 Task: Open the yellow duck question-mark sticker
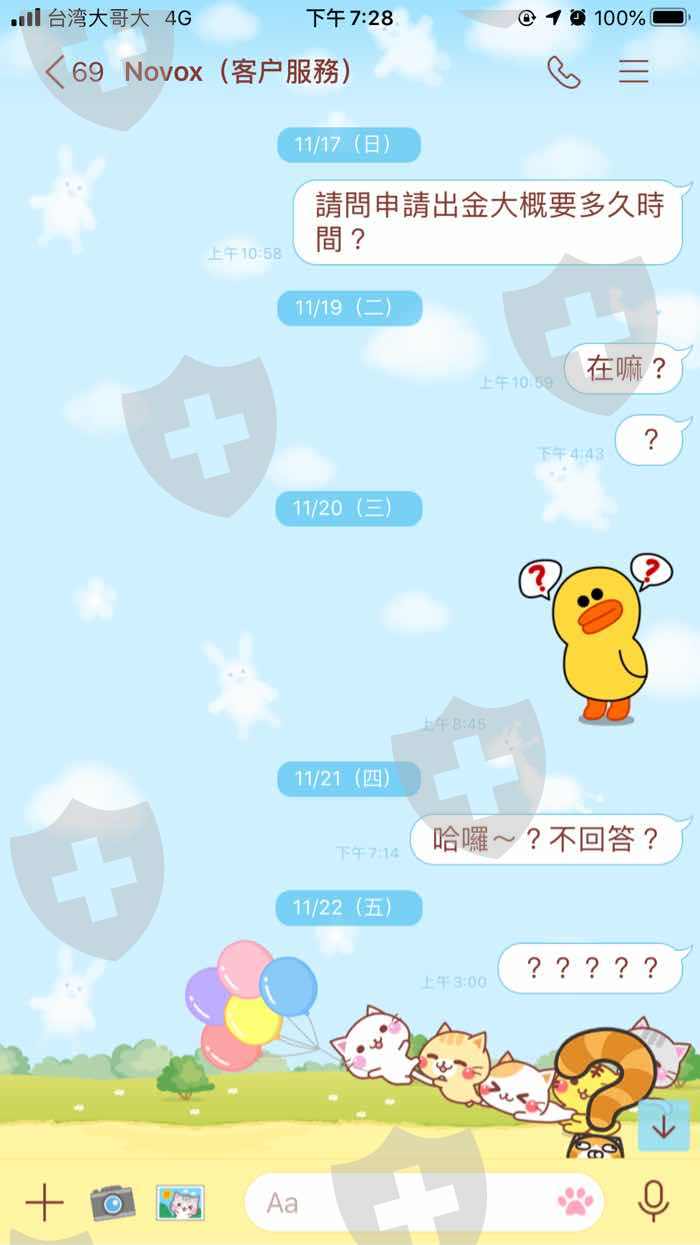click(x=597, y=638)
